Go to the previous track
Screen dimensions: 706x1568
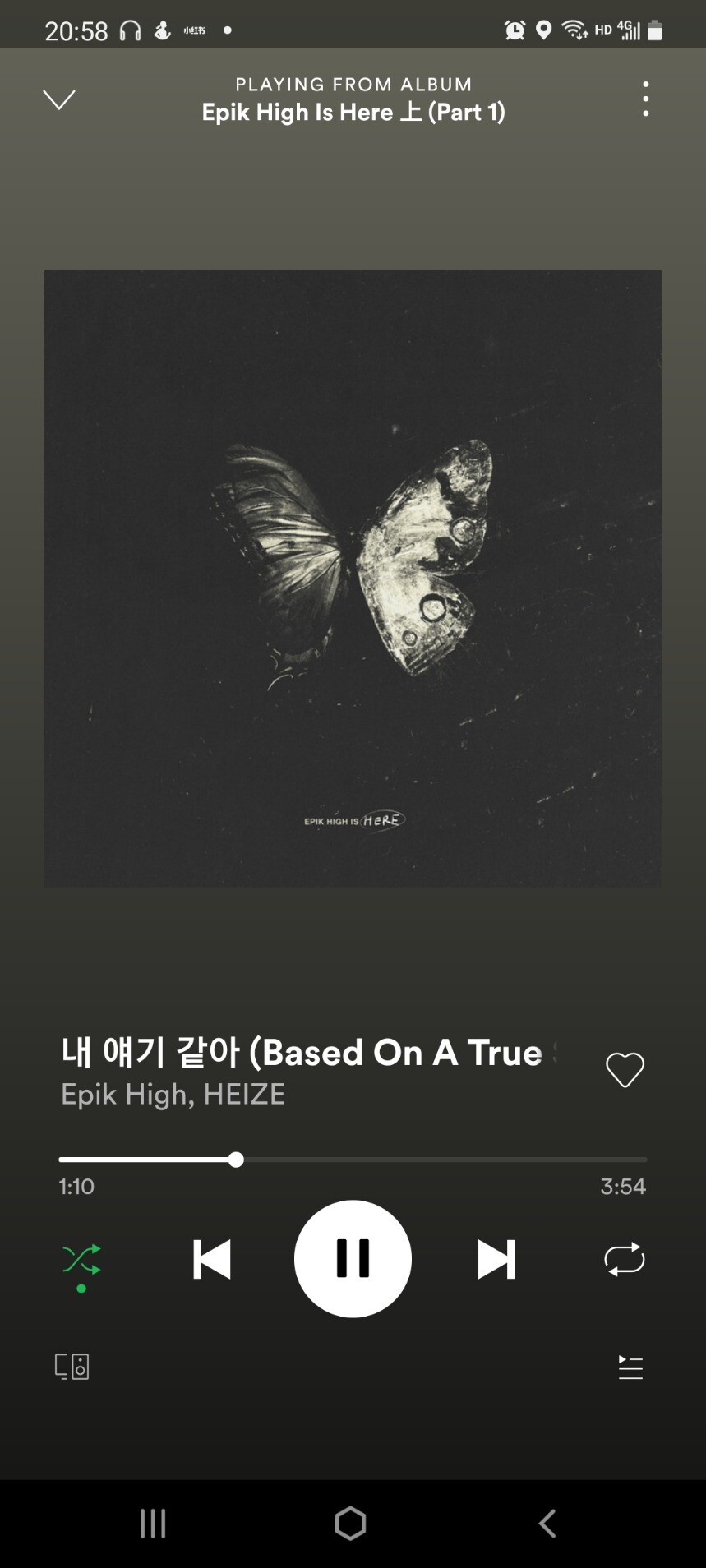pyautogui.click(x=211, y=1259)
